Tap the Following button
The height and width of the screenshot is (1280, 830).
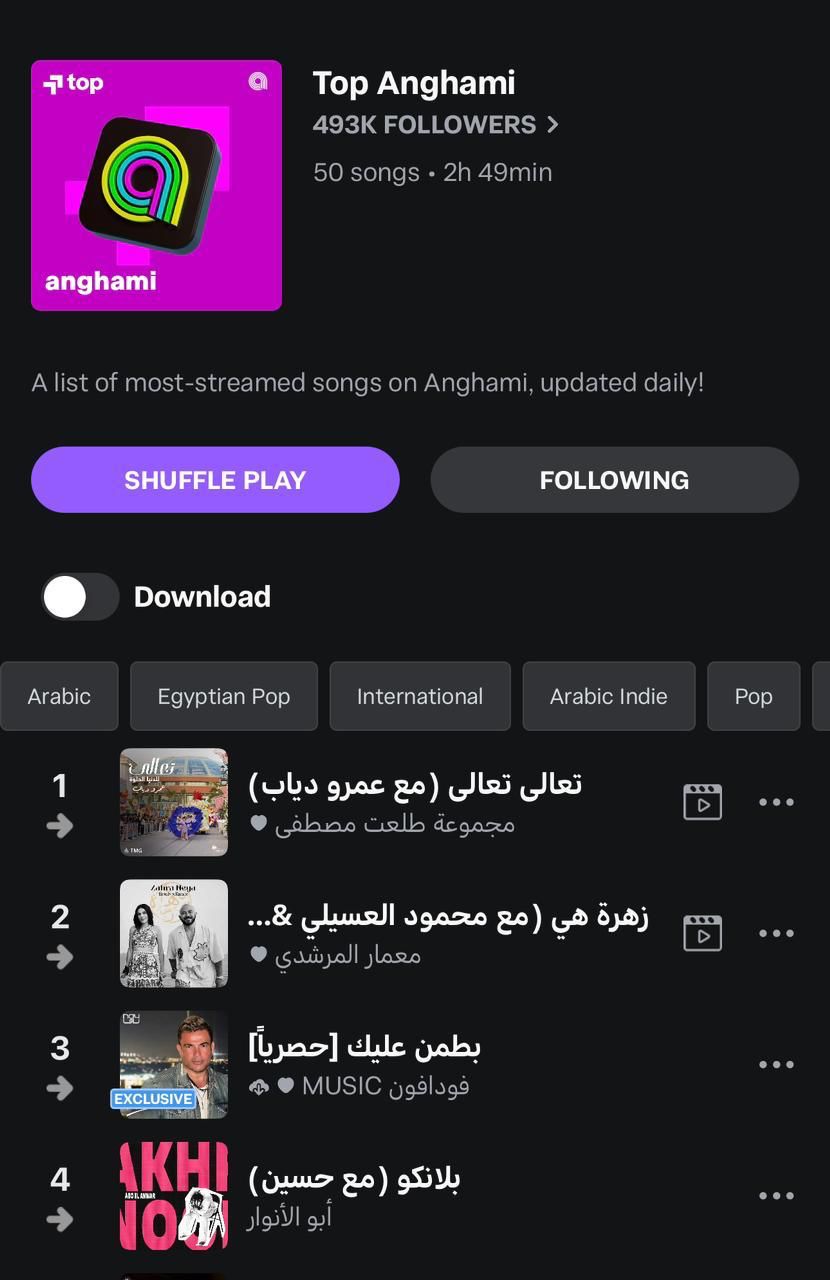[x=614, y=480]
